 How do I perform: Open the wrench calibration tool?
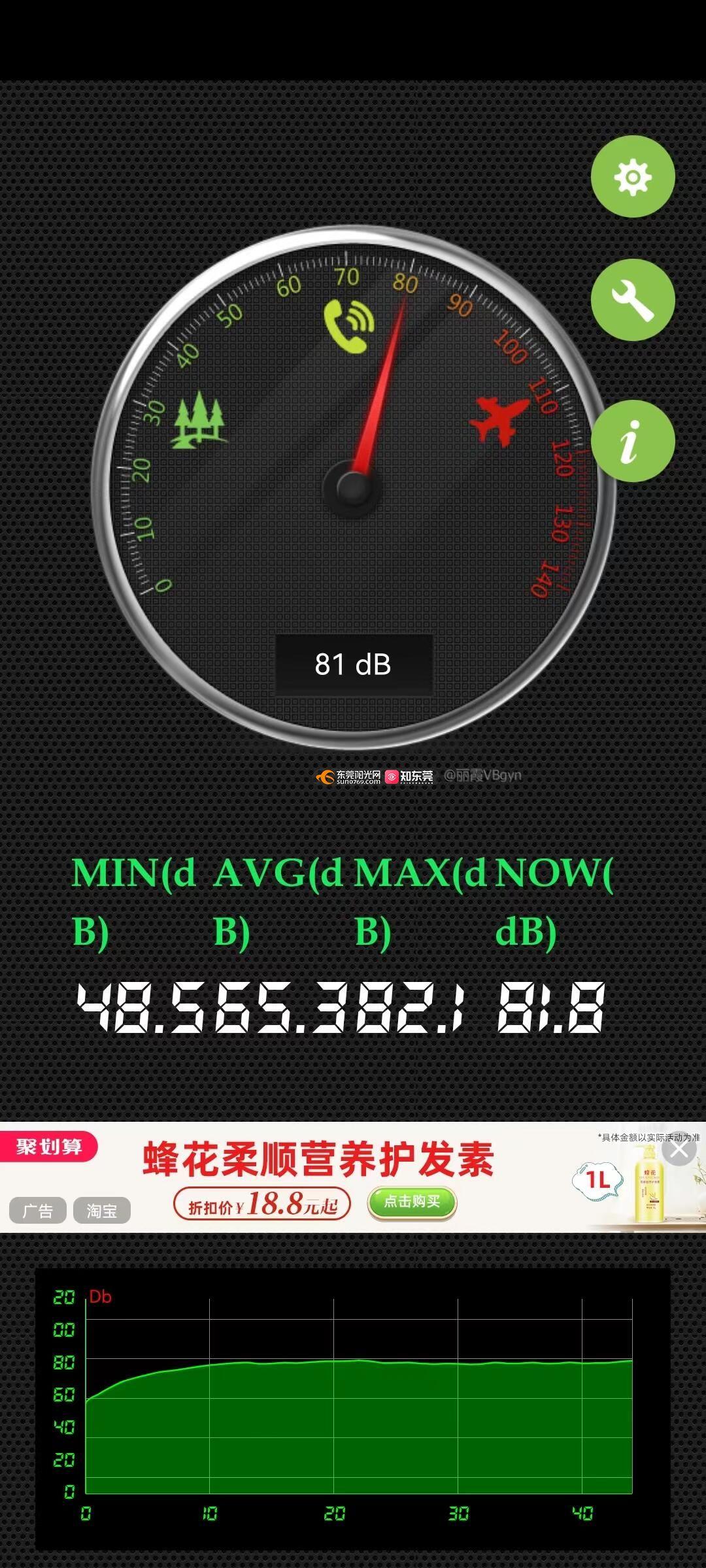[x=632, y=300]
